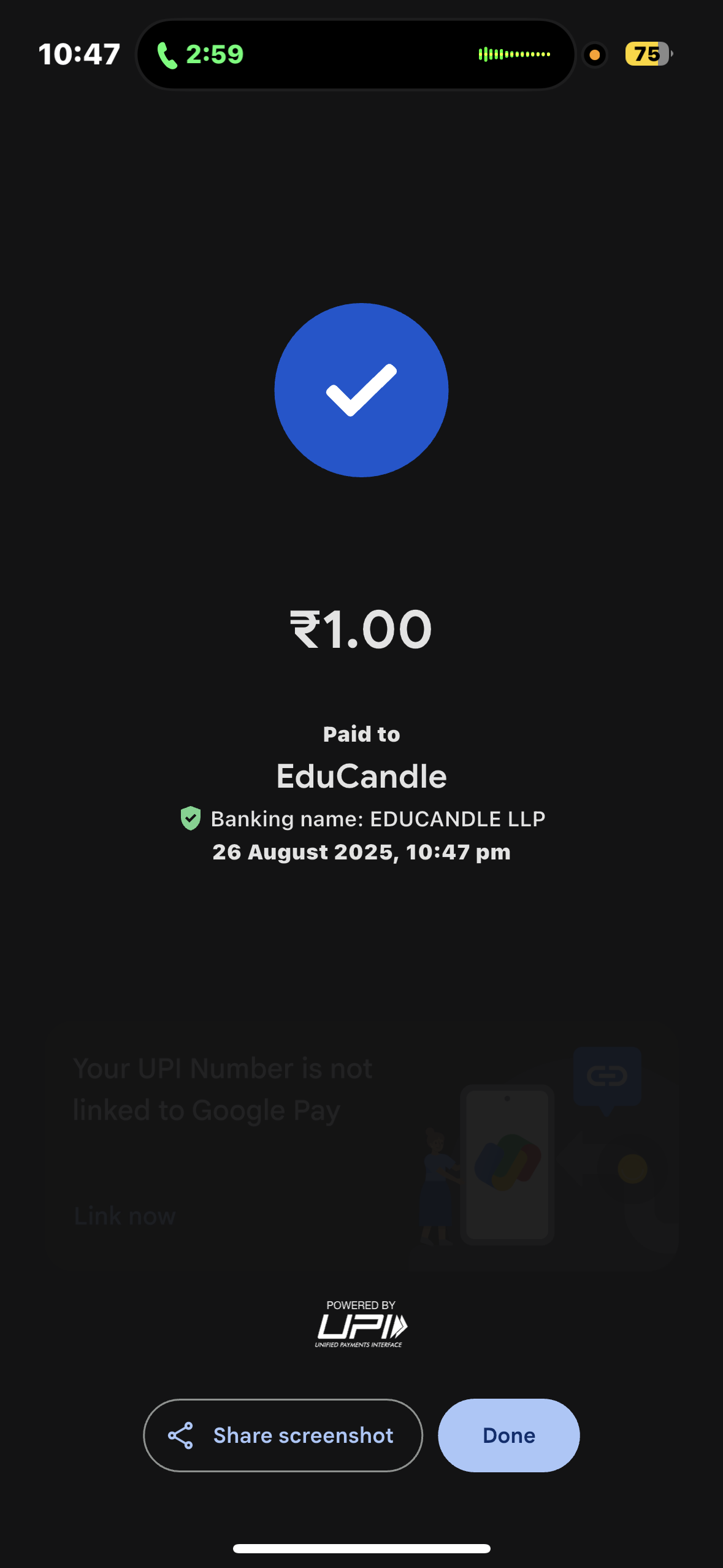Image resolution: width=723 pixels, height=1568 pixels.
Task: Open the ongoing call indicator
Action: pos(200,55)
